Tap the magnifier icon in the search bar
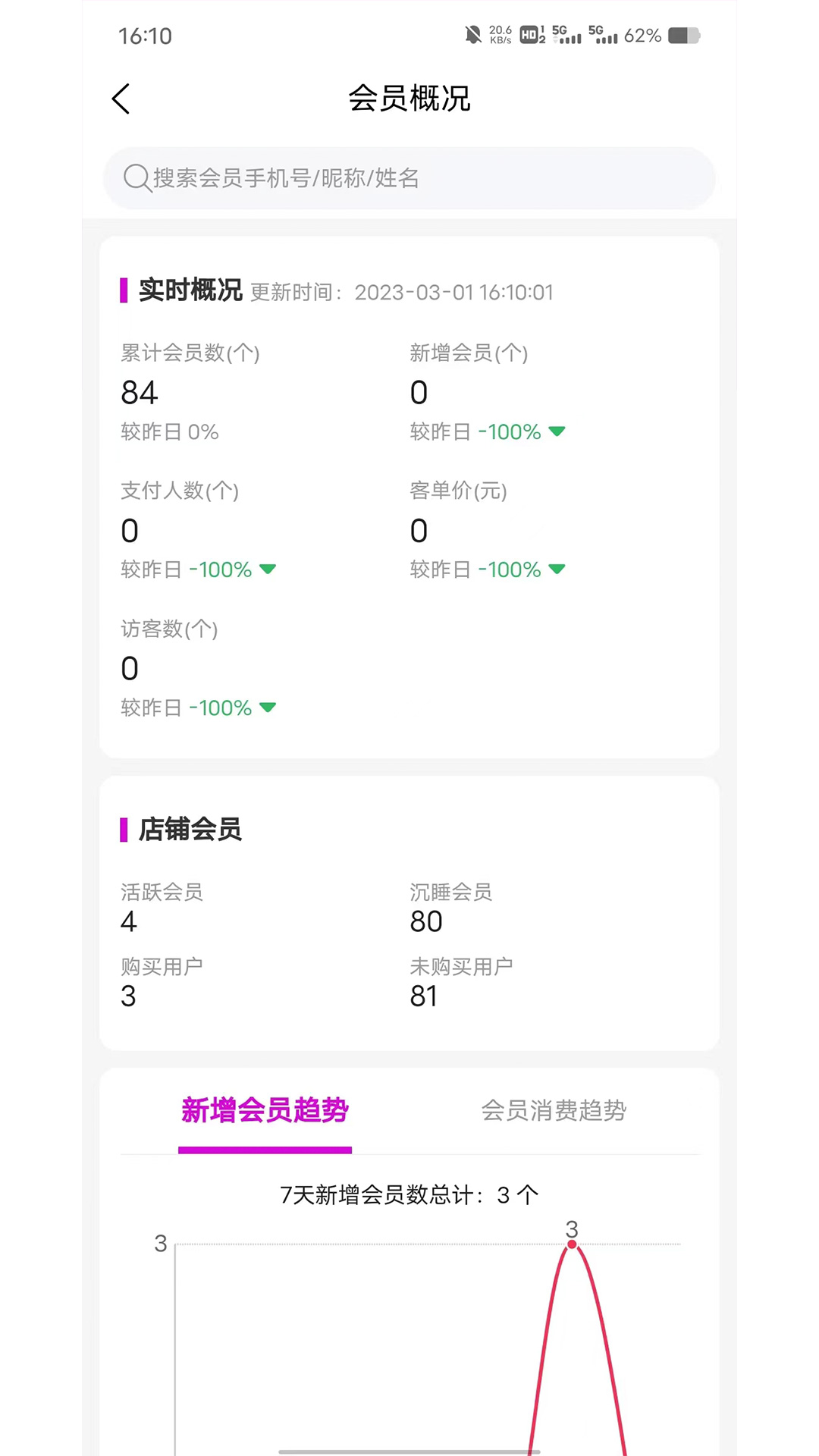The width and height of the screenshot is (819, 1456). point(136,178)
